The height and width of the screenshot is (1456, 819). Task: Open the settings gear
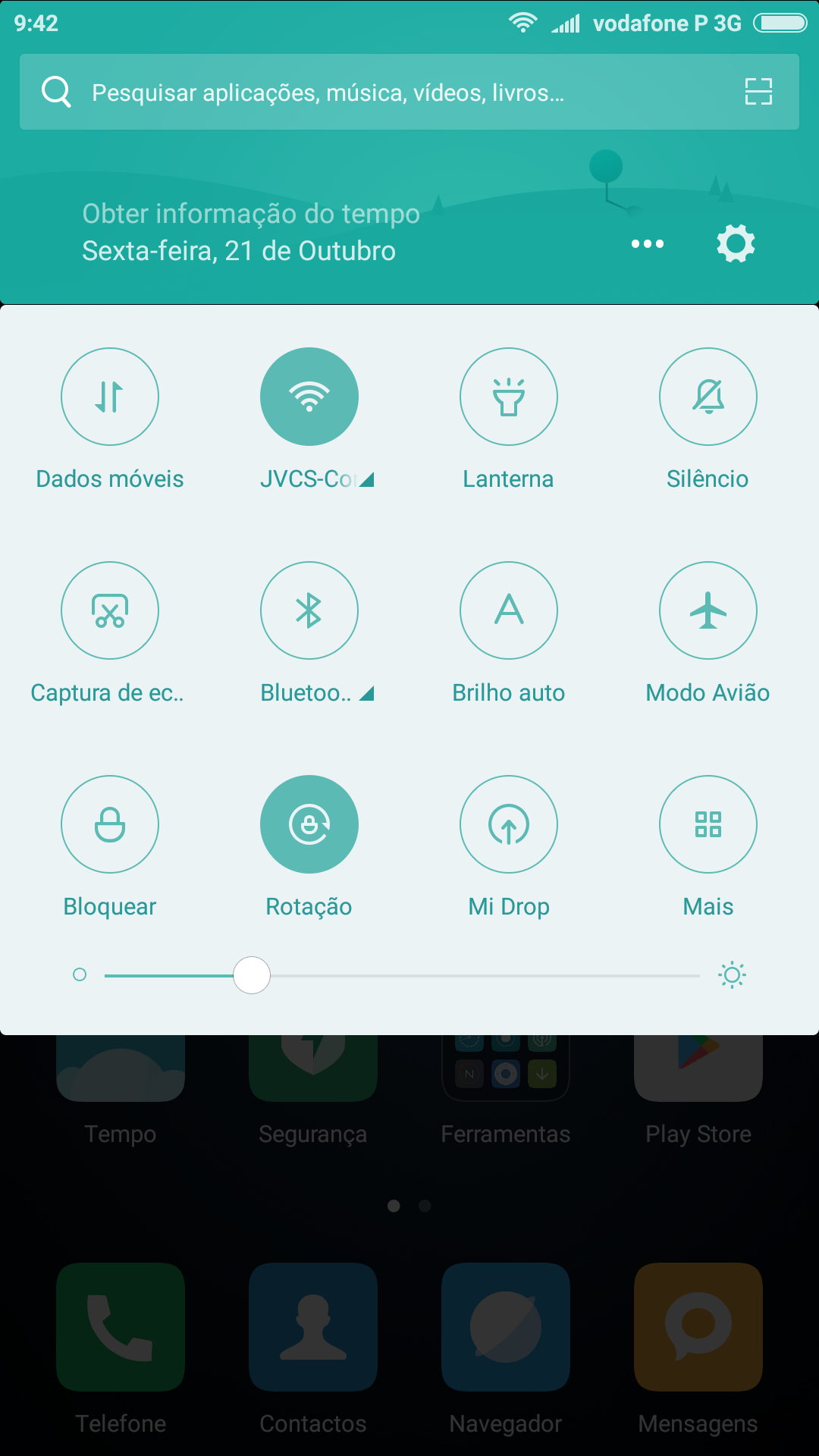pos(736,243)
